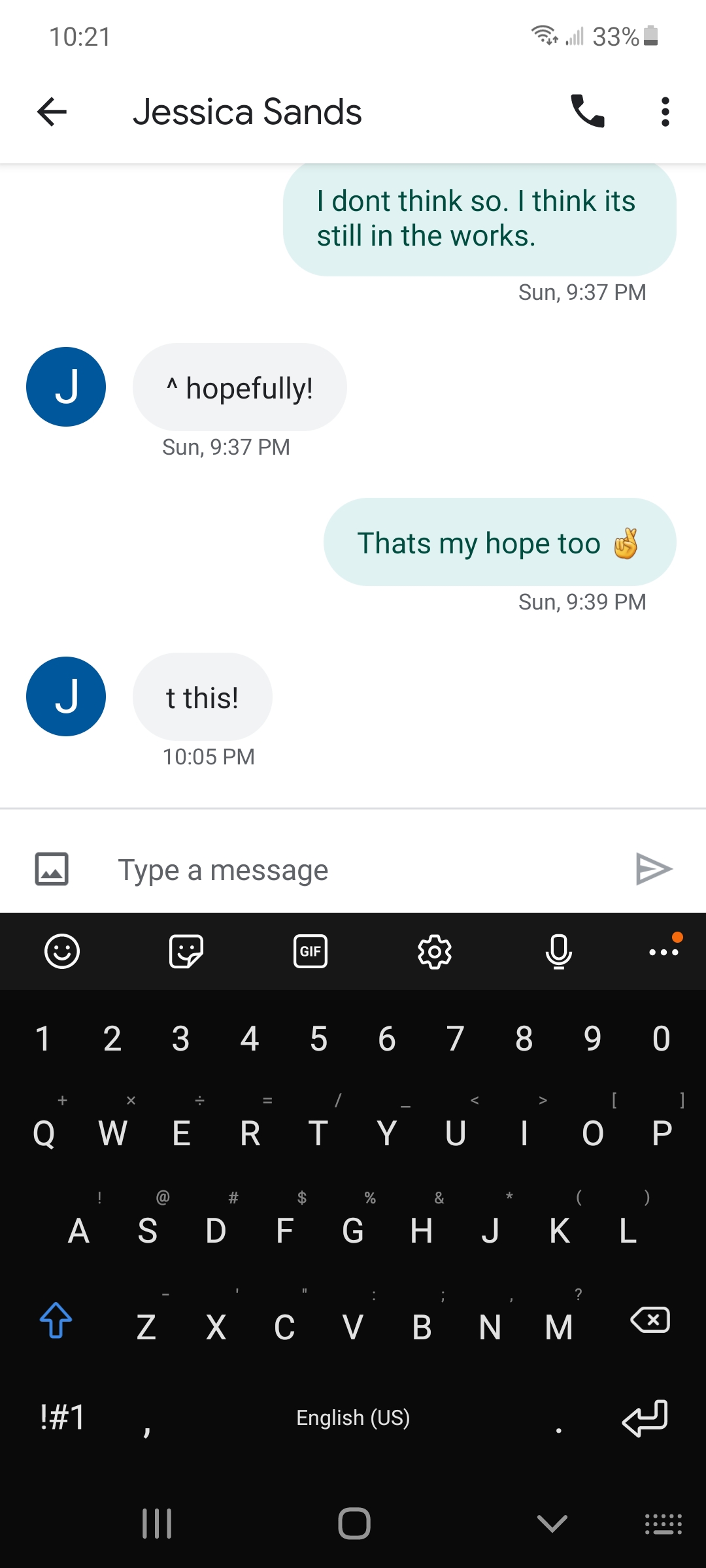
Task: Open the emoji picker on the keyboard
Action: pyautogui.click(x=61, y=951)
